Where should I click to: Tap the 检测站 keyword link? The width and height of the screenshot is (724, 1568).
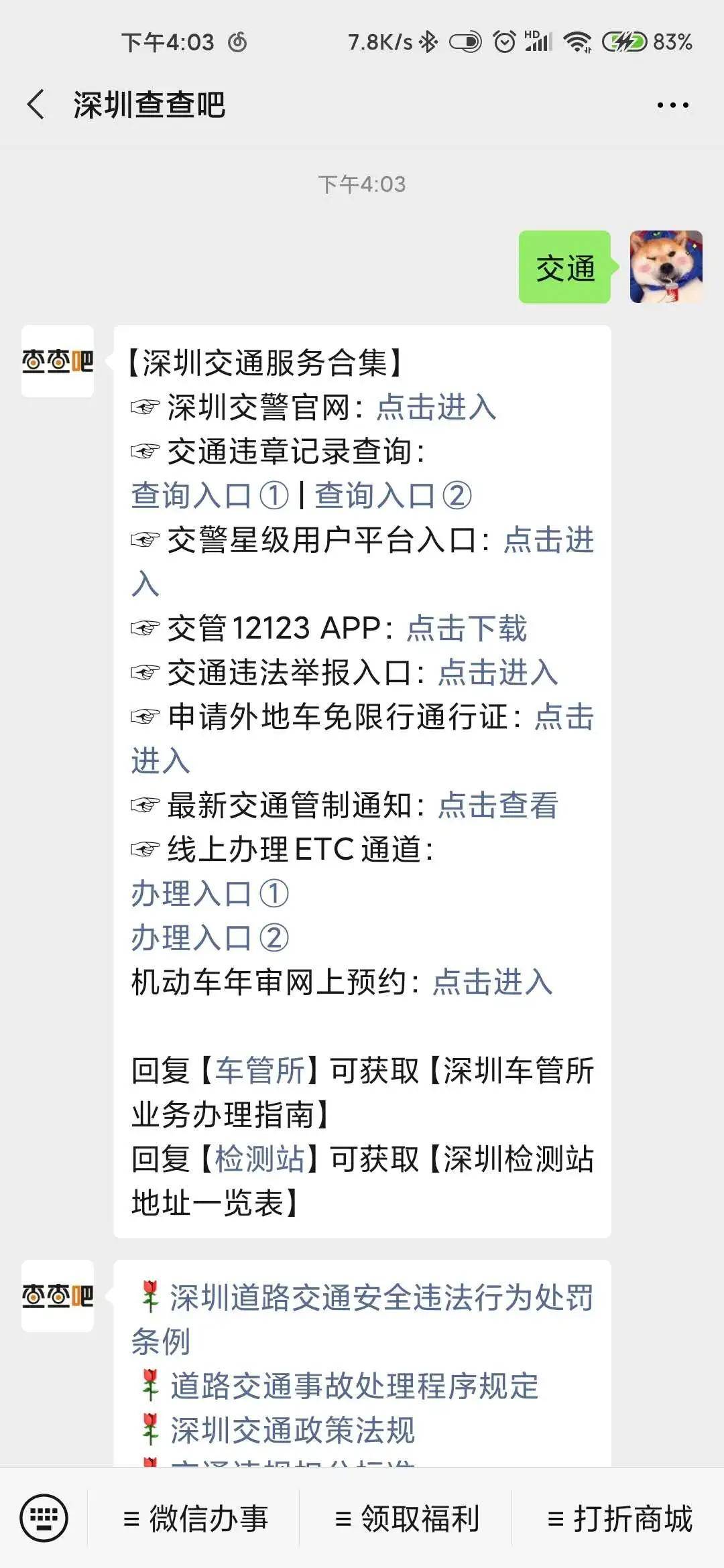coord(260,1159)
